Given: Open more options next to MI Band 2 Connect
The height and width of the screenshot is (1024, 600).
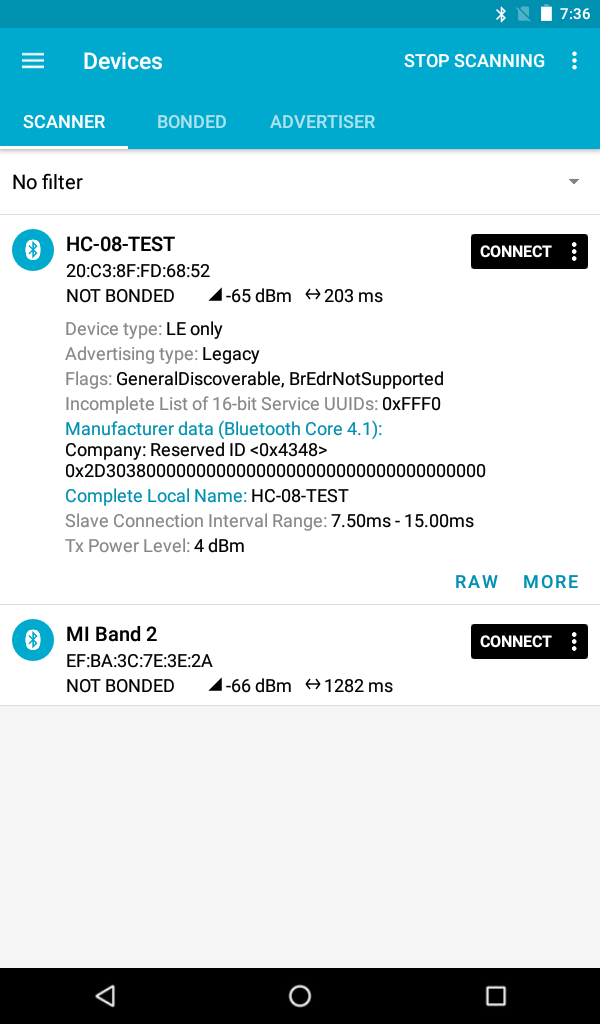Looking at the screenshot, I should click(574, 641).
